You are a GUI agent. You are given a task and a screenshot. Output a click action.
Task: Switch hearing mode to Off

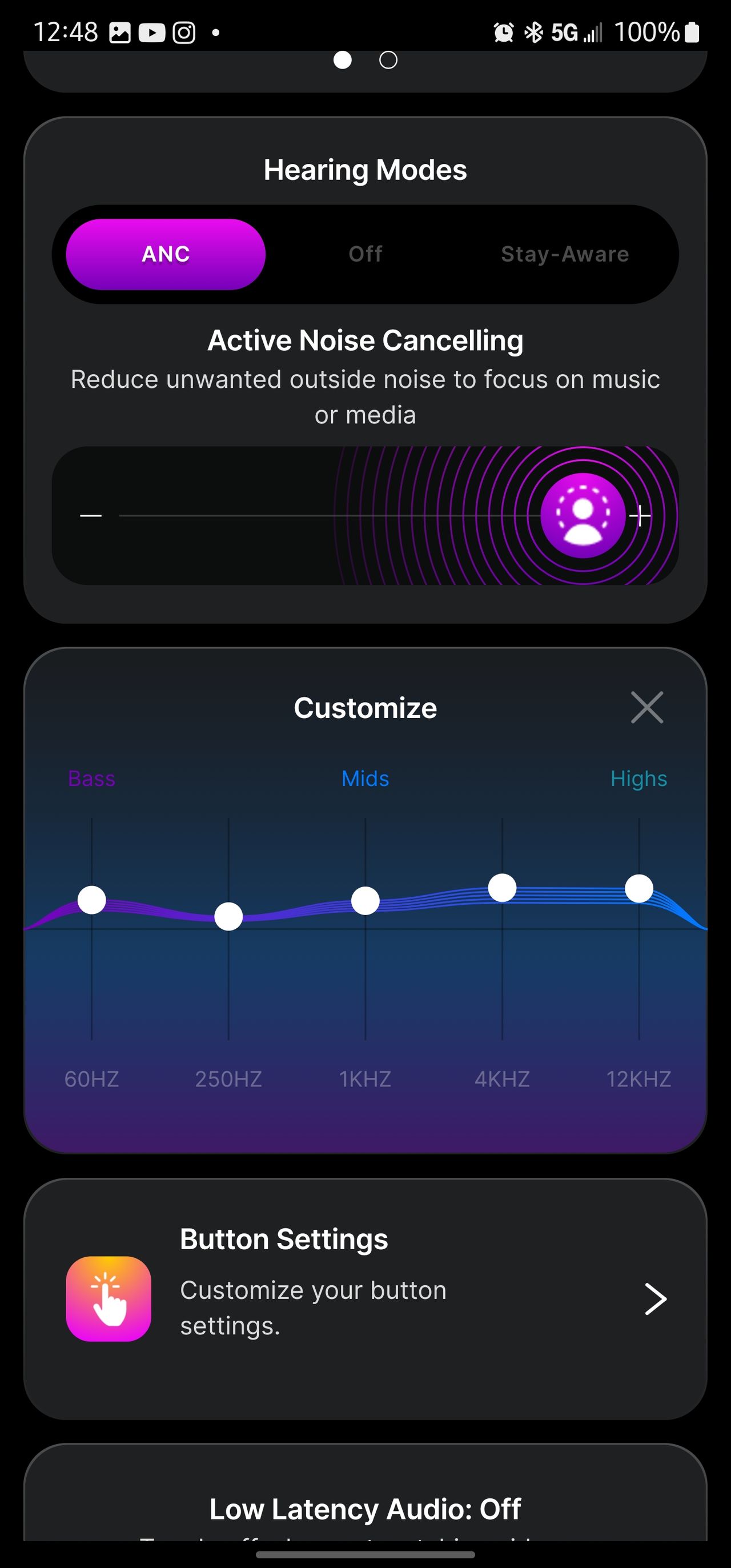[365, 254]
